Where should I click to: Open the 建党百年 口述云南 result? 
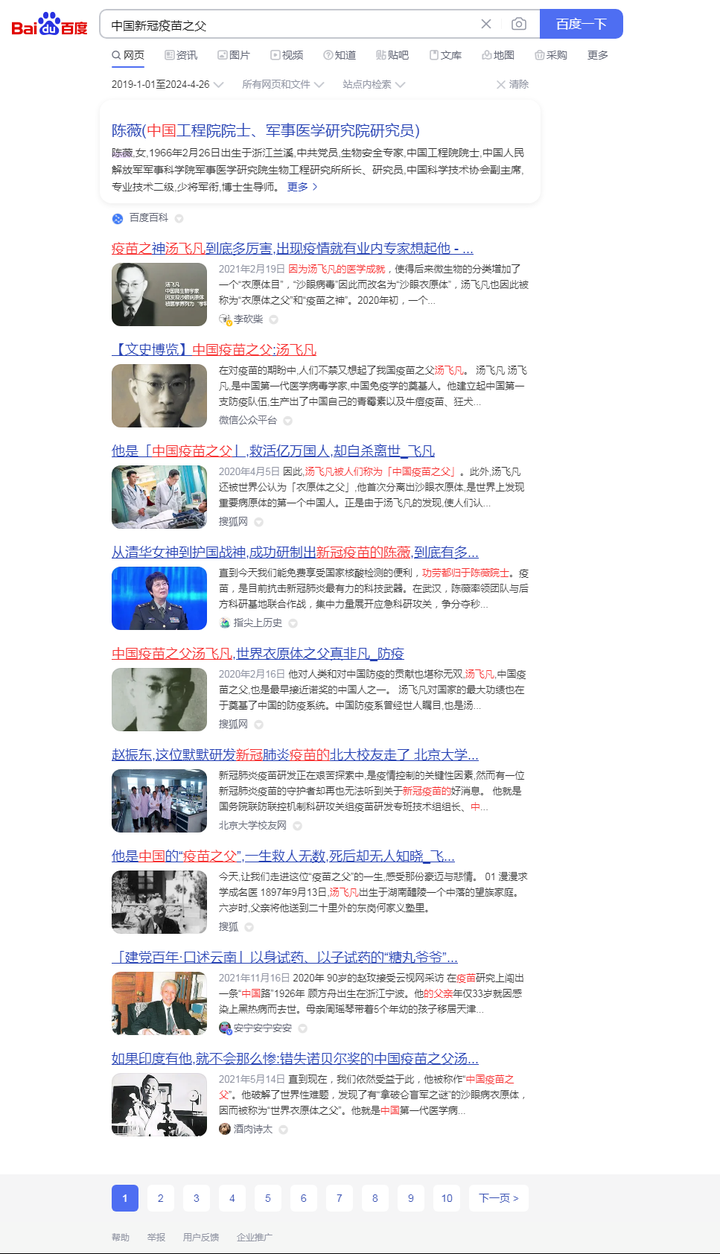point(285,957)
